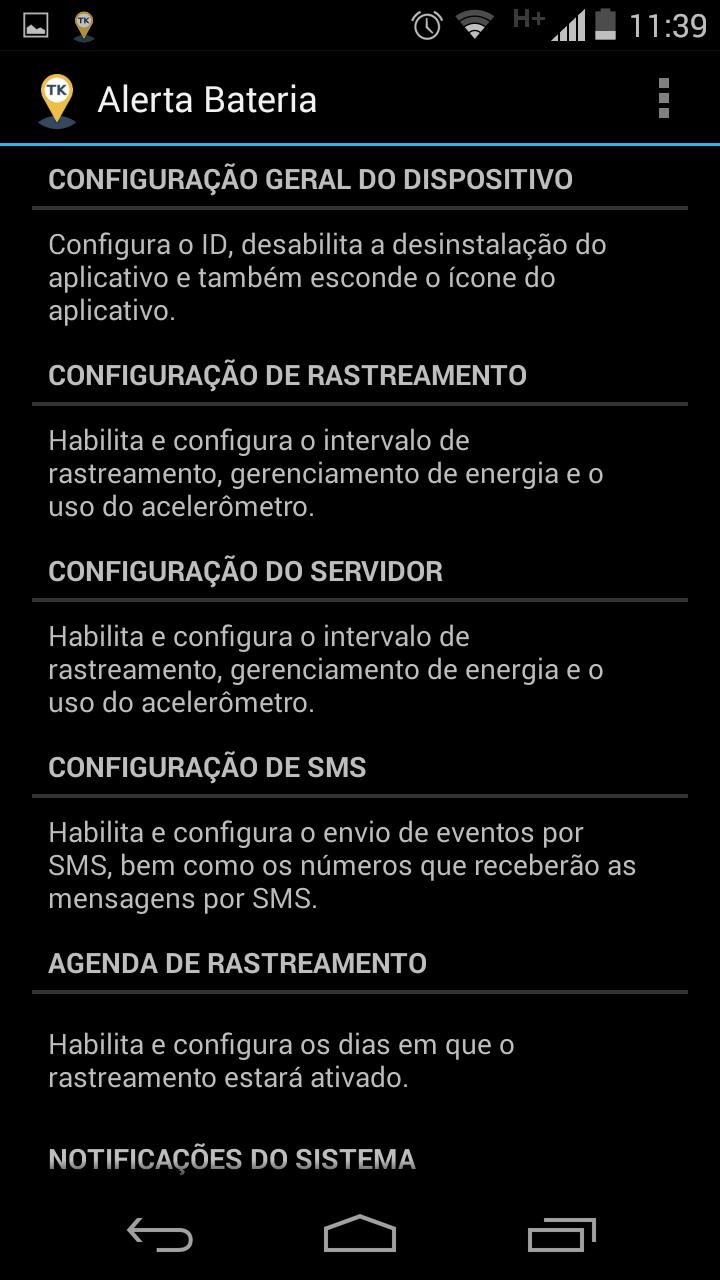Tap the system back button
Viewport: 720px width, 1280px height.
160,1236
